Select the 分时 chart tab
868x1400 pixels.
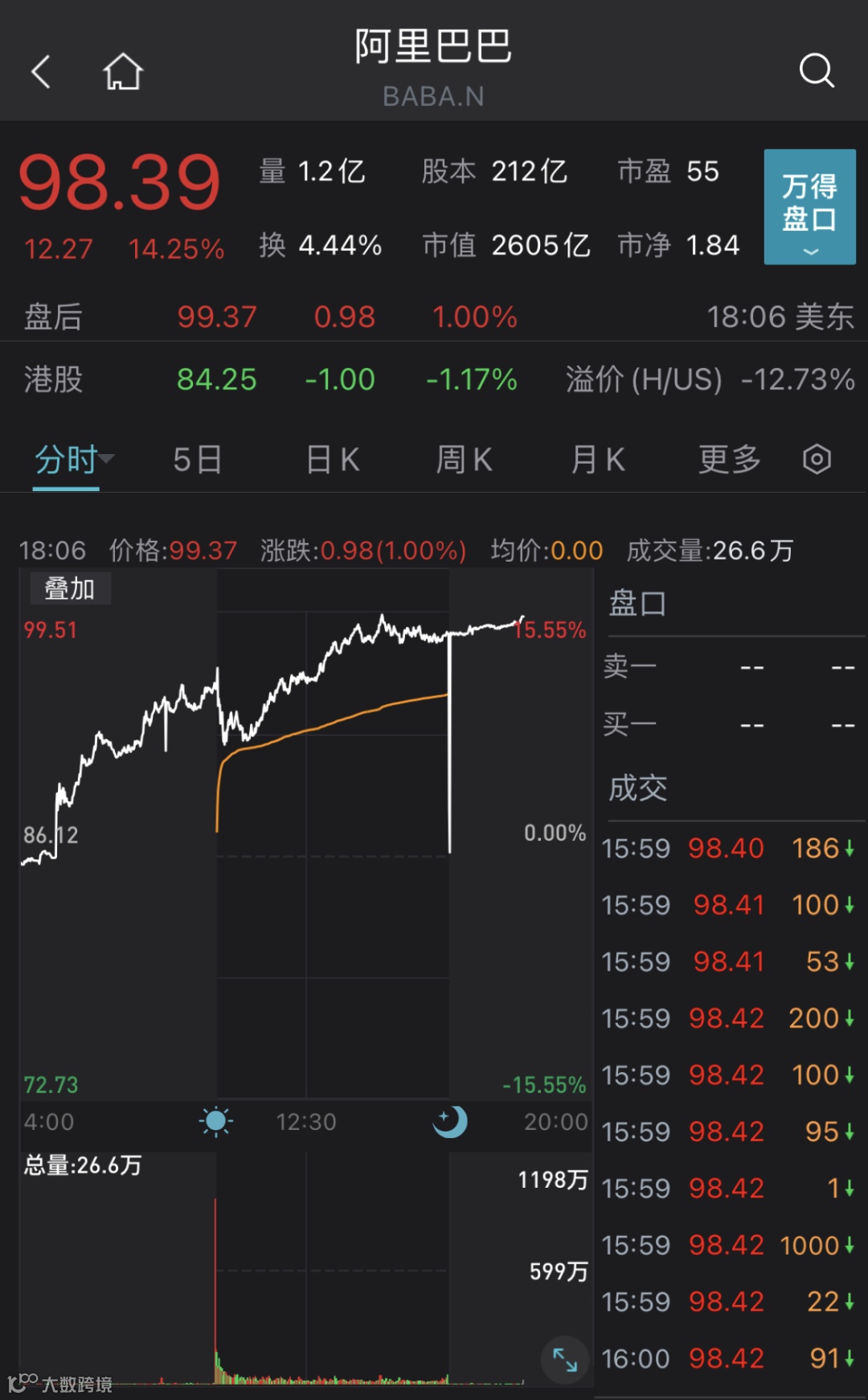coord(68,461)
